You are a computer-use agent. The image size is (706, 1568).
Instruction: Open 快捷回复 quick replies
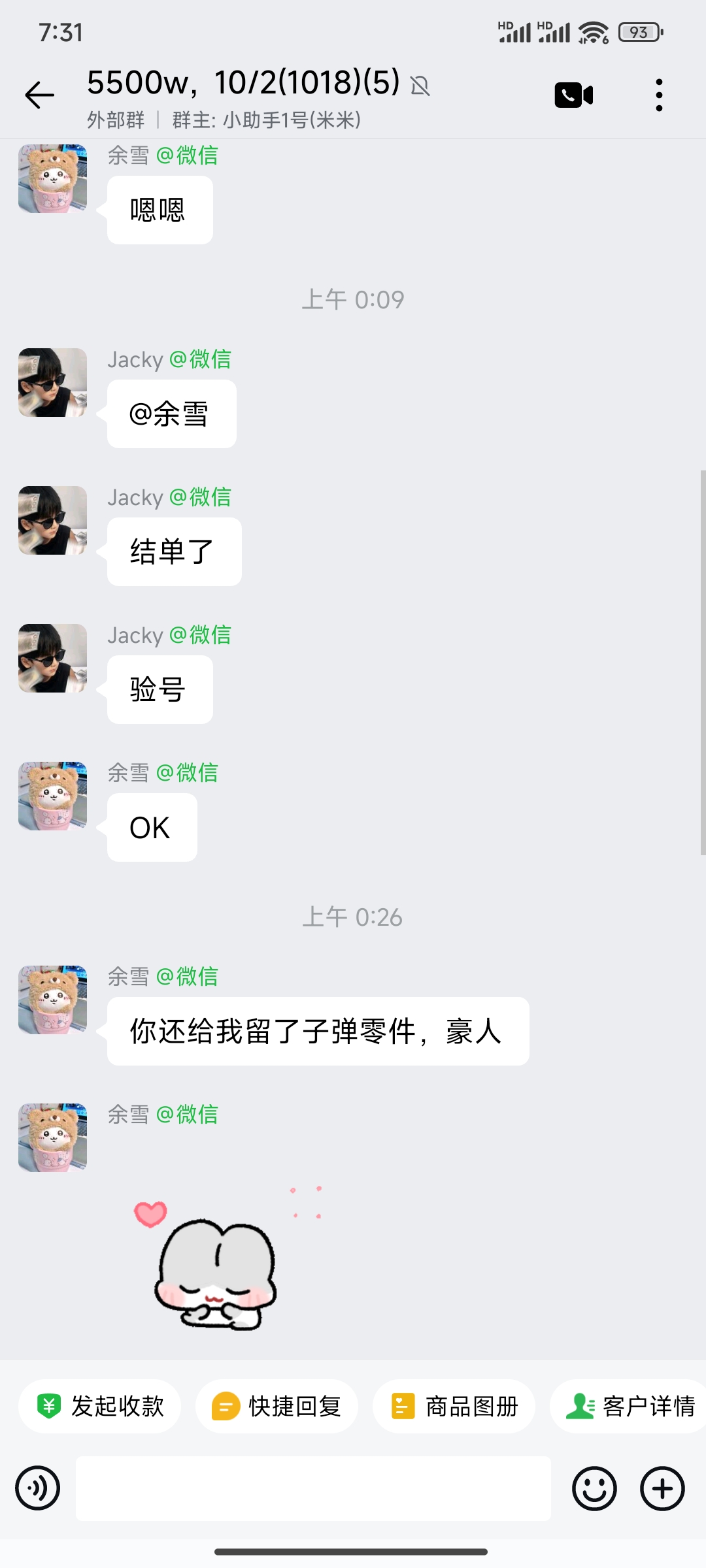point(277,1406)
